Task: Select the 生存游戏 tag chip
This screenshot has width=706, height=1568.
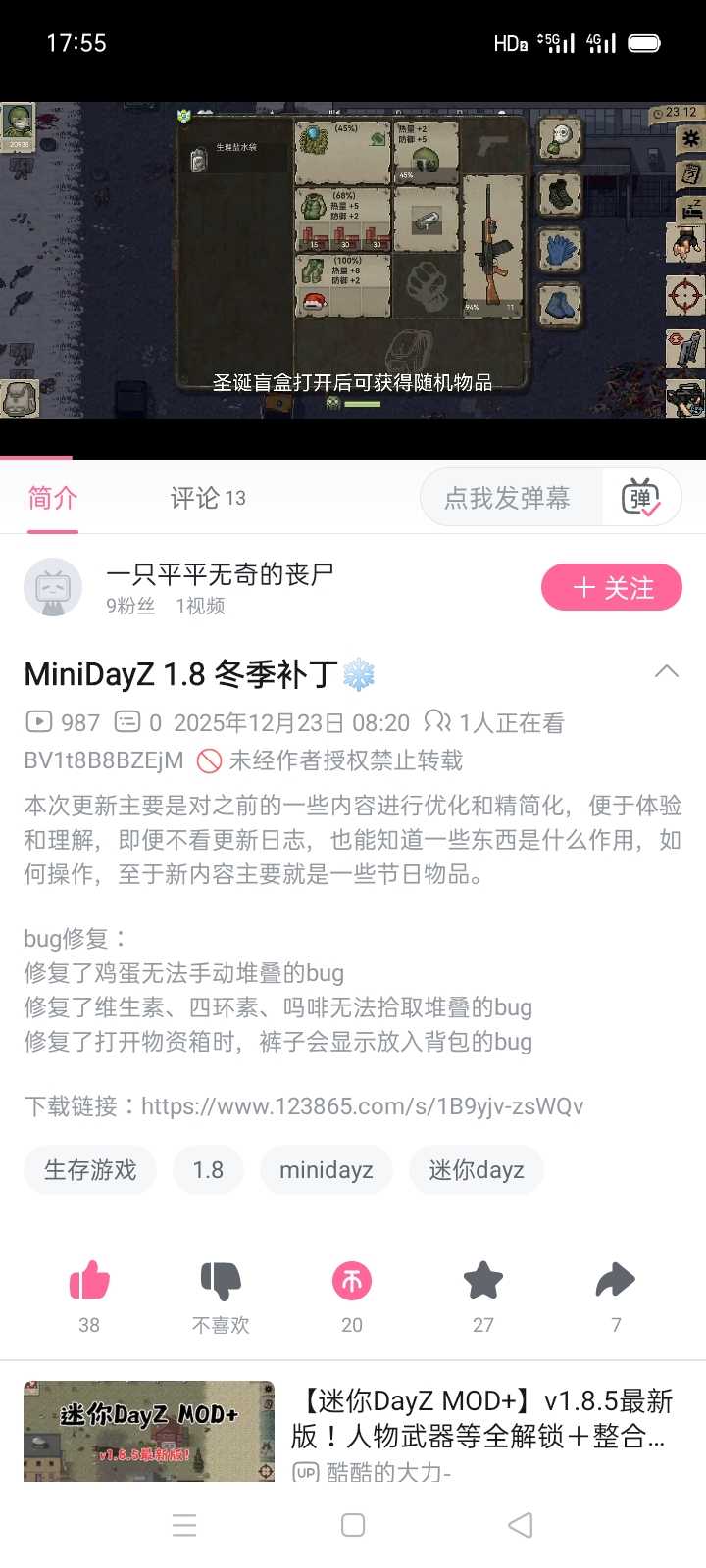Action: click(90, 1170)
